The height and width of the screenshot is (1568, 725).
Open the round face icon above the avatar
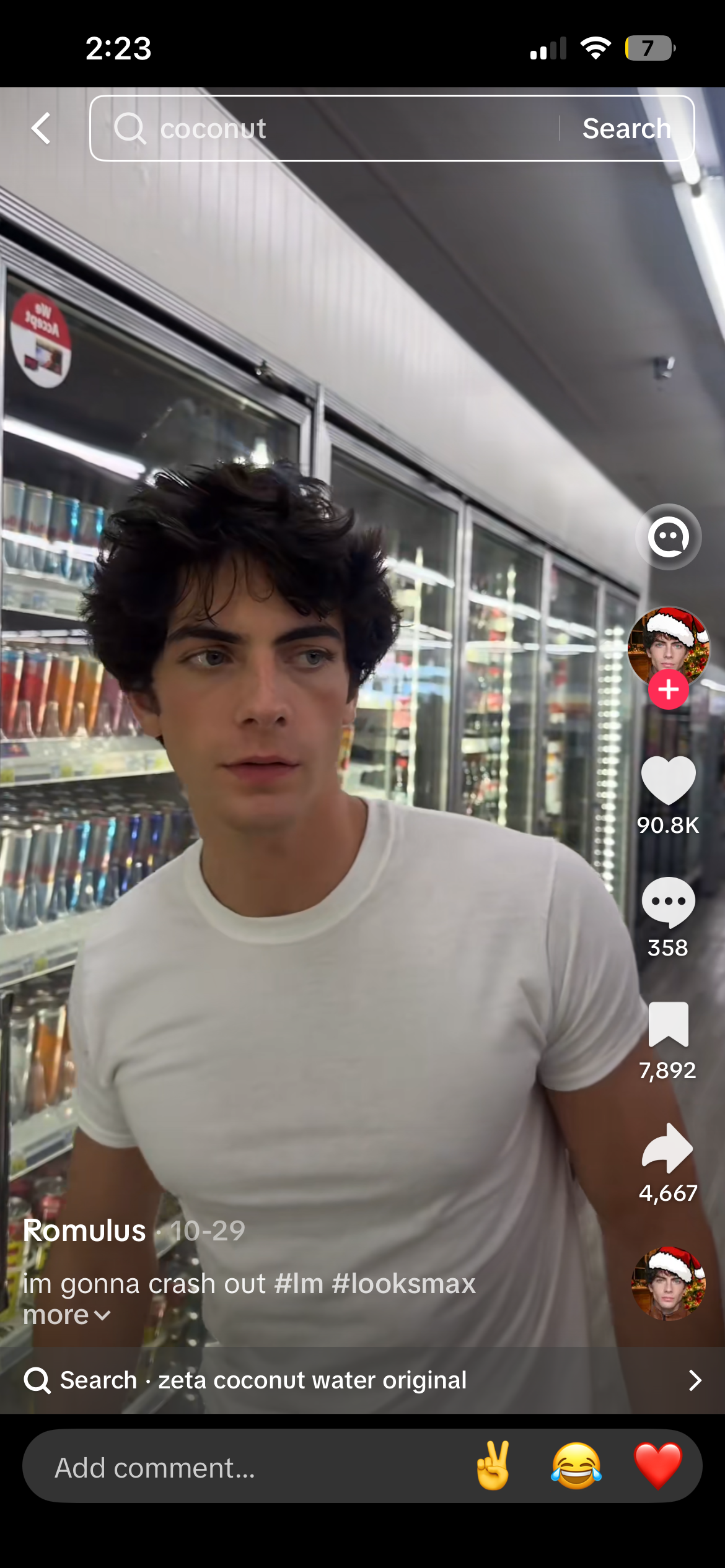668,537
